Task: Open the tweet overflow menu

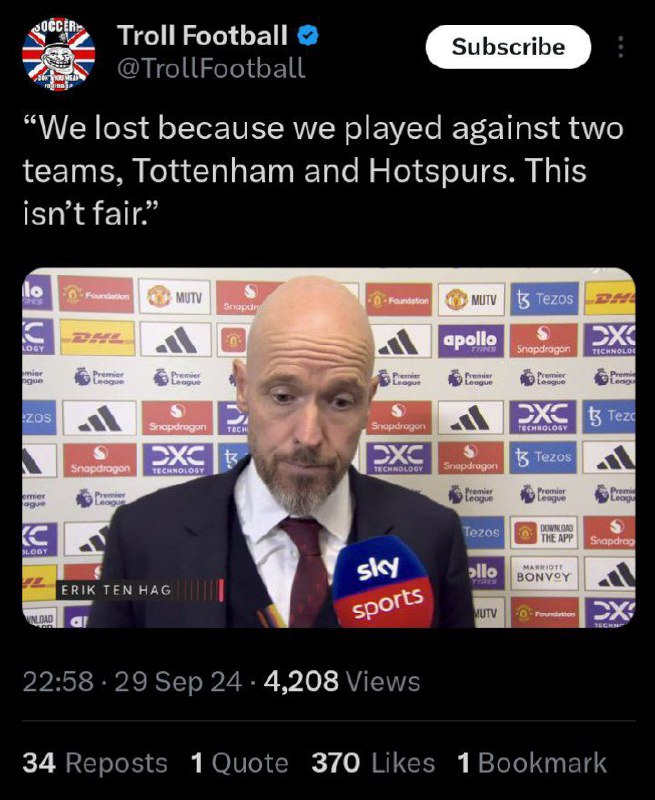Action: pyautogui.click(x=620, y=47)
